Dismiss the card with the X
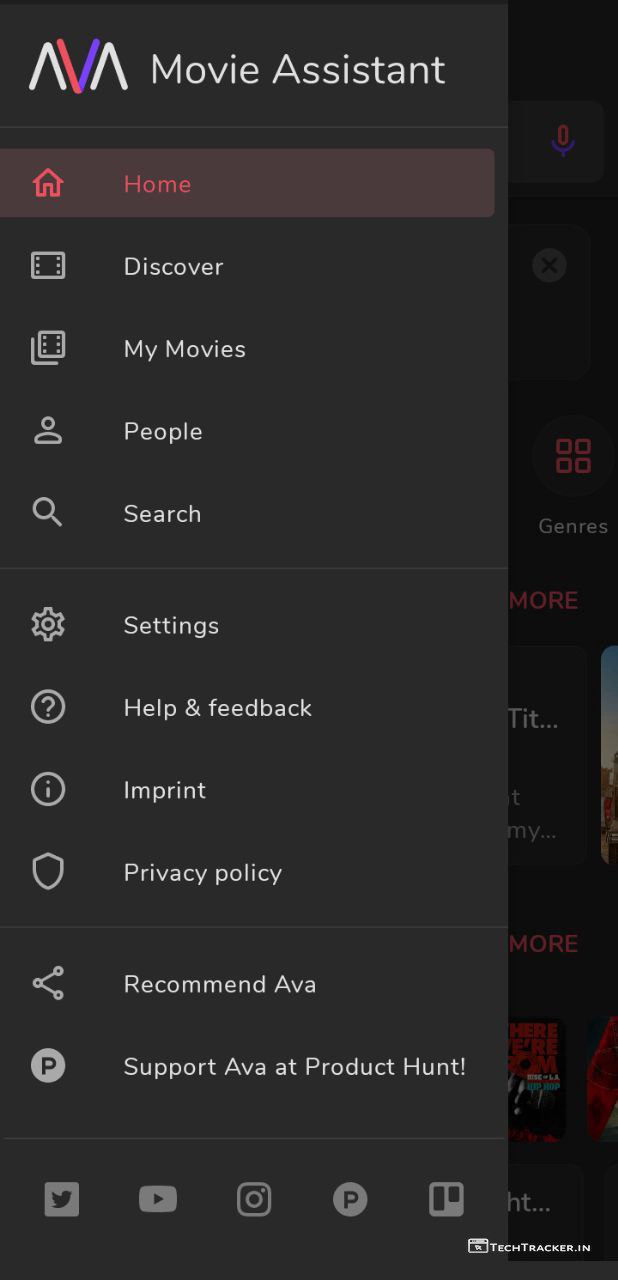 (x=549, y=265)
